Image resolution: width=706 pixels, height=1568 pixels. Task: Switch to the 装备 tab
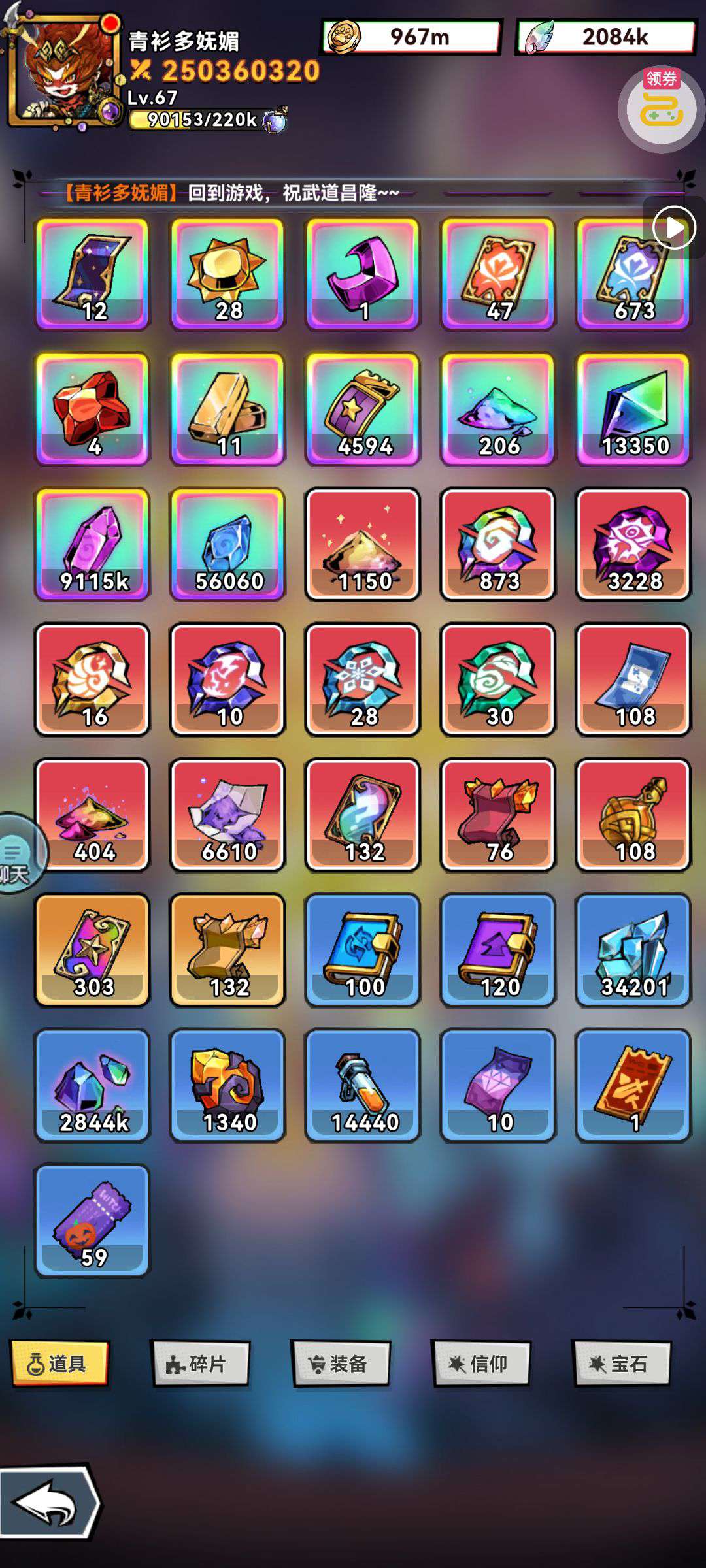pyautogui.click(x=341, y=1364)
